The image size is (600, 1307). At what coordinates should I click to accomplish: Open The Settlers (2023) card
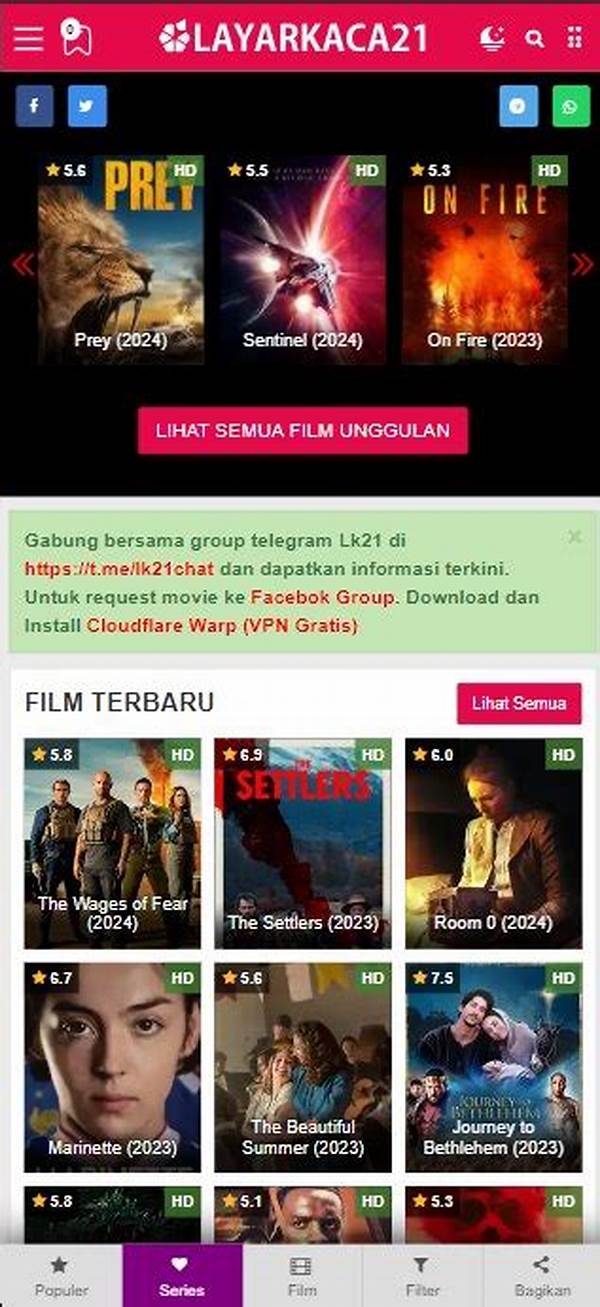(x=302, y=843)
